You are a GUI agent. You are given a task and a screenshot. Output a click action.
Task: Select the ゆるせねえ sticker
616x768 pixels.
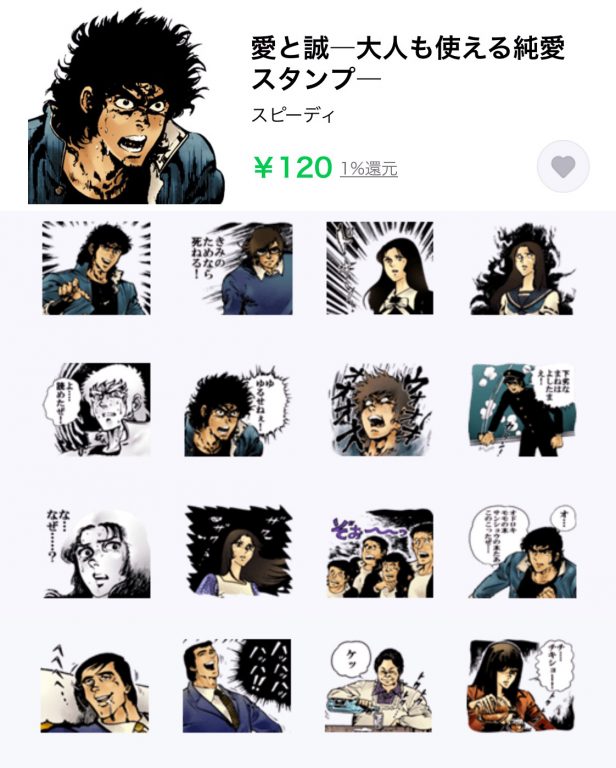[238, 408]
